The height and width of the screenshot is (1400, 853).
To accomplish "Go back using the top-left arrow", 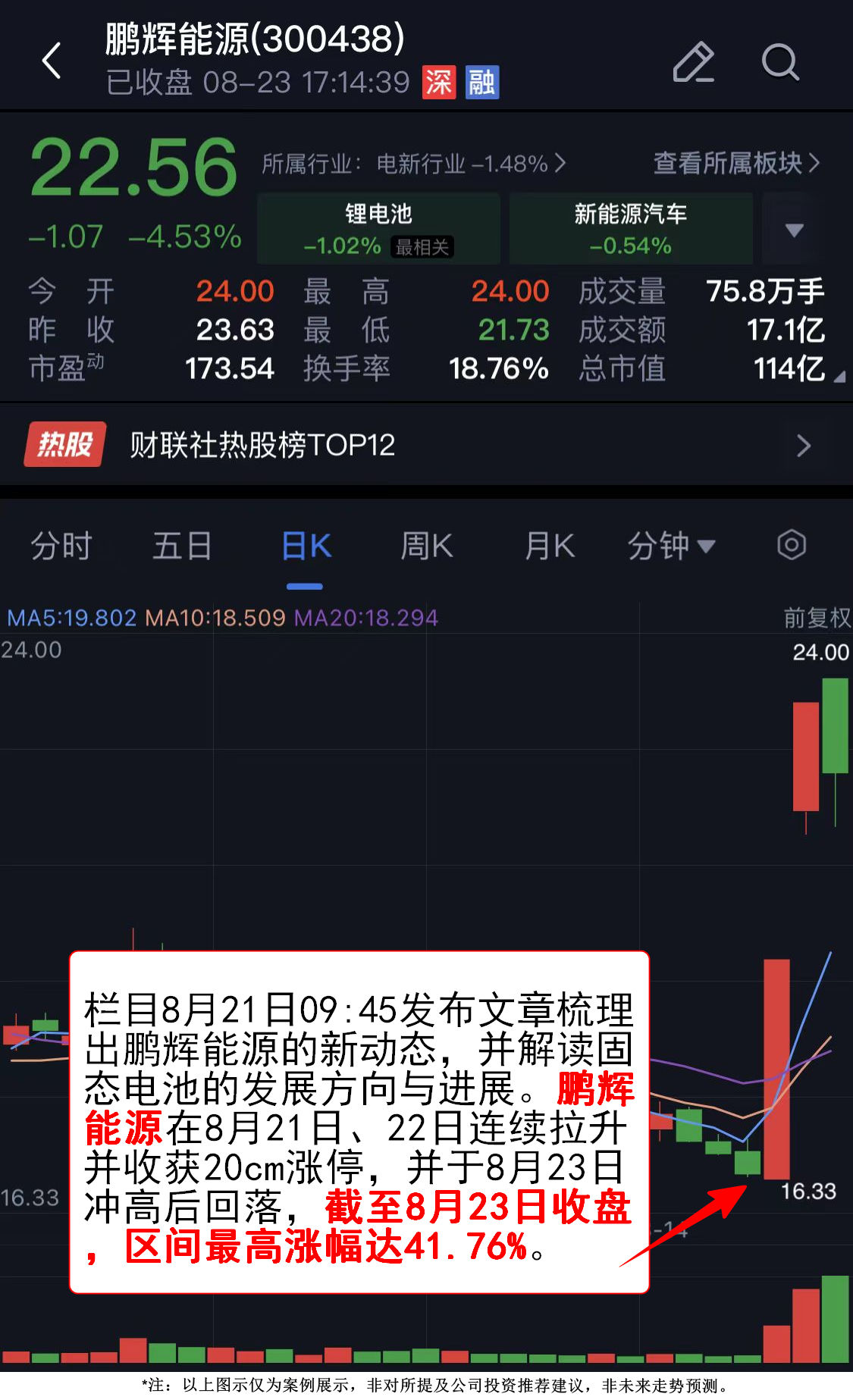I will (52, 61).
